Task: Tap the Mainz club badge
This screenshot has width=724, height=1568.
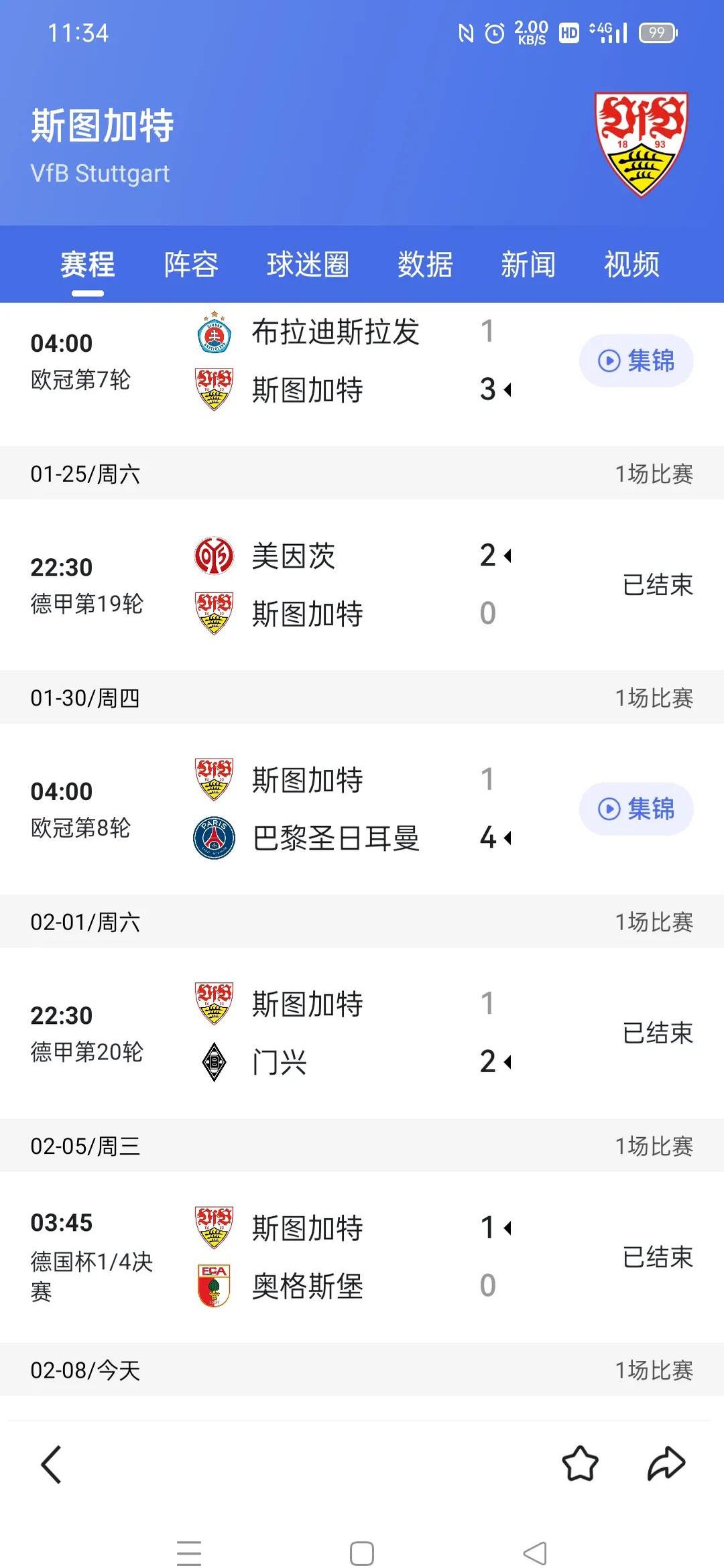Action: pos(213,555)
